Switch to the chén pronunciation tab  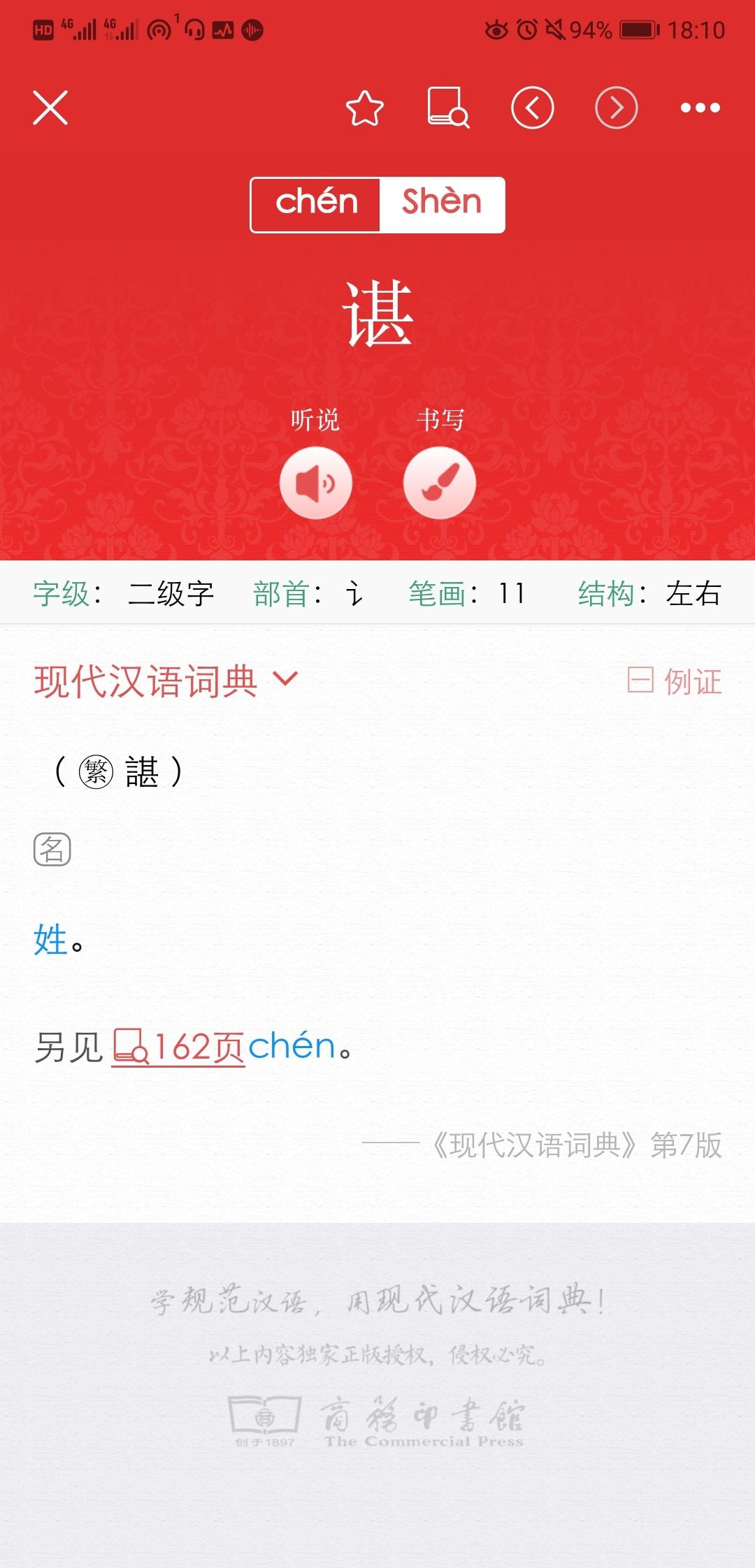316,204
